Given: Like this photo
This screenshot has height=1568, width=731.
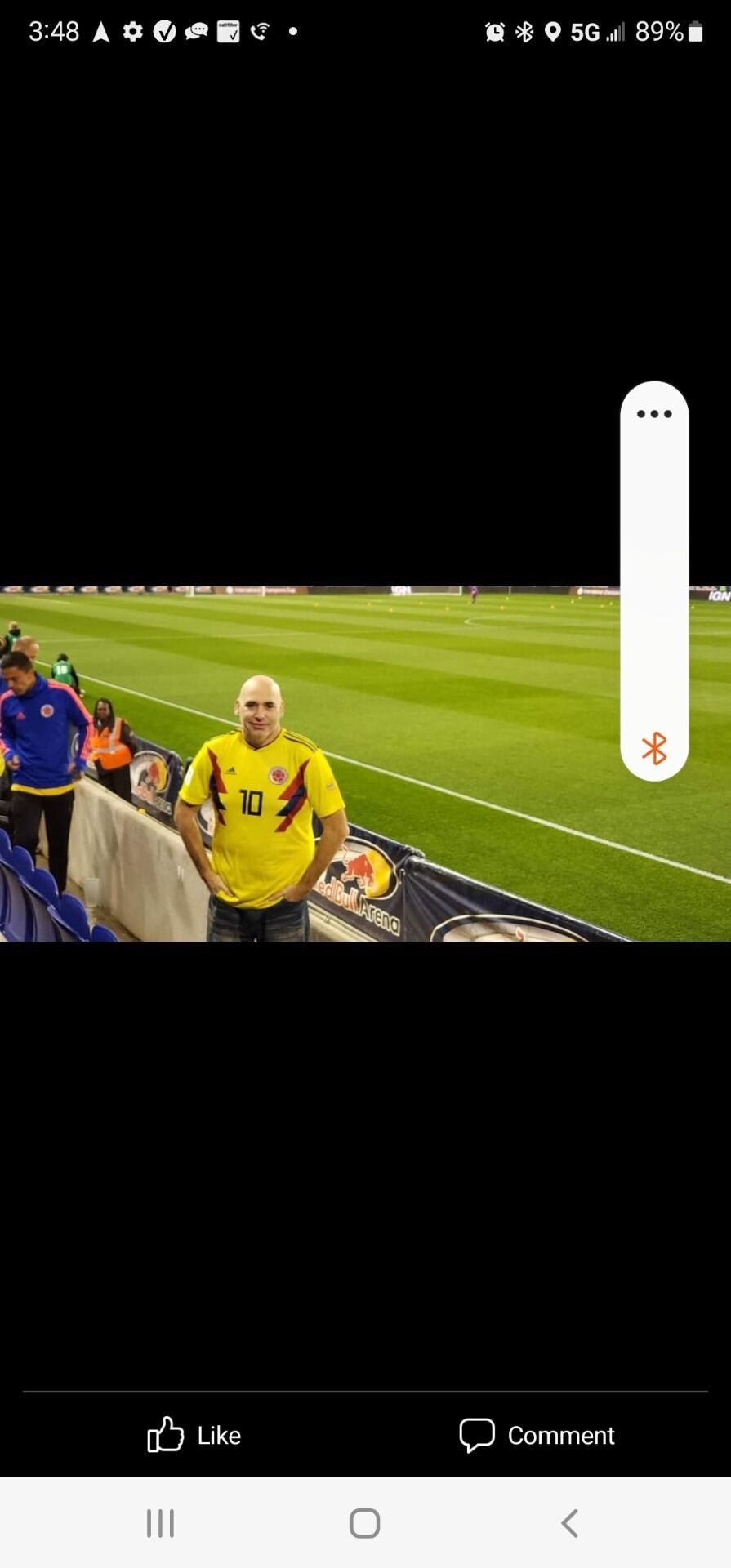Looking at the screenshot, I should tap(194, 1435).
